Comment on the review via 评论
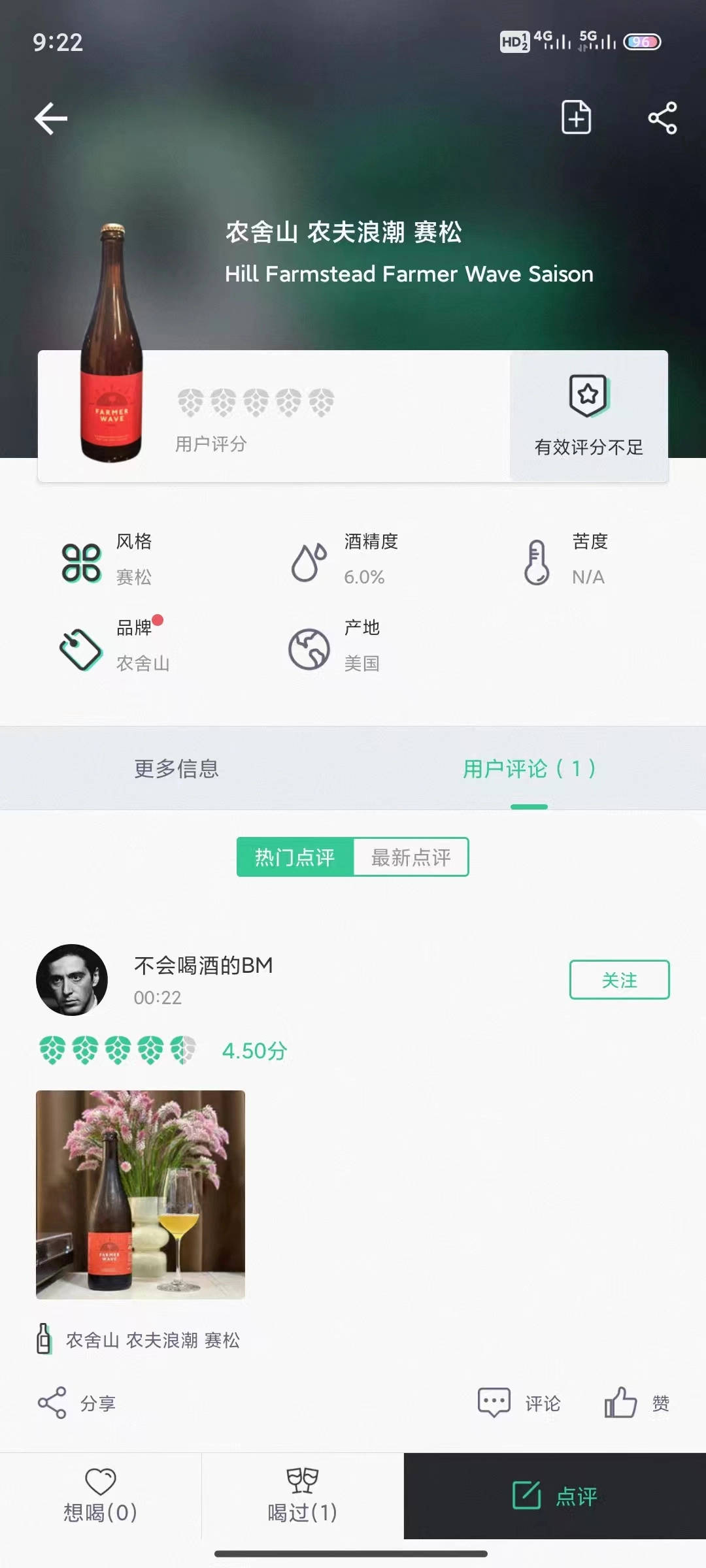Viewport: 706px width, 1568px height. click(x=520, y=1403)
